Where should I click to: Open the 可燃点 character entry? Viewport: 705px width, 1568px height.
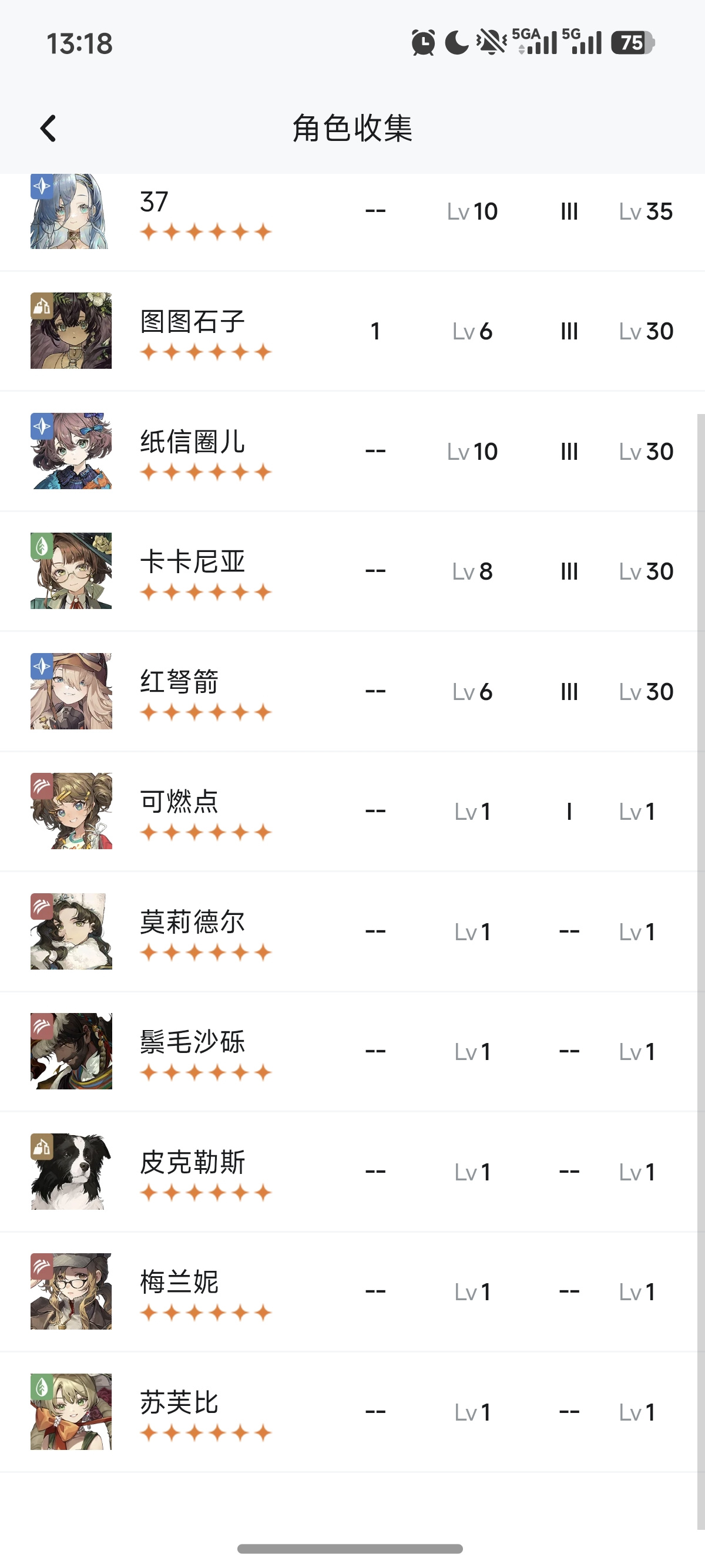click(352, 812)
